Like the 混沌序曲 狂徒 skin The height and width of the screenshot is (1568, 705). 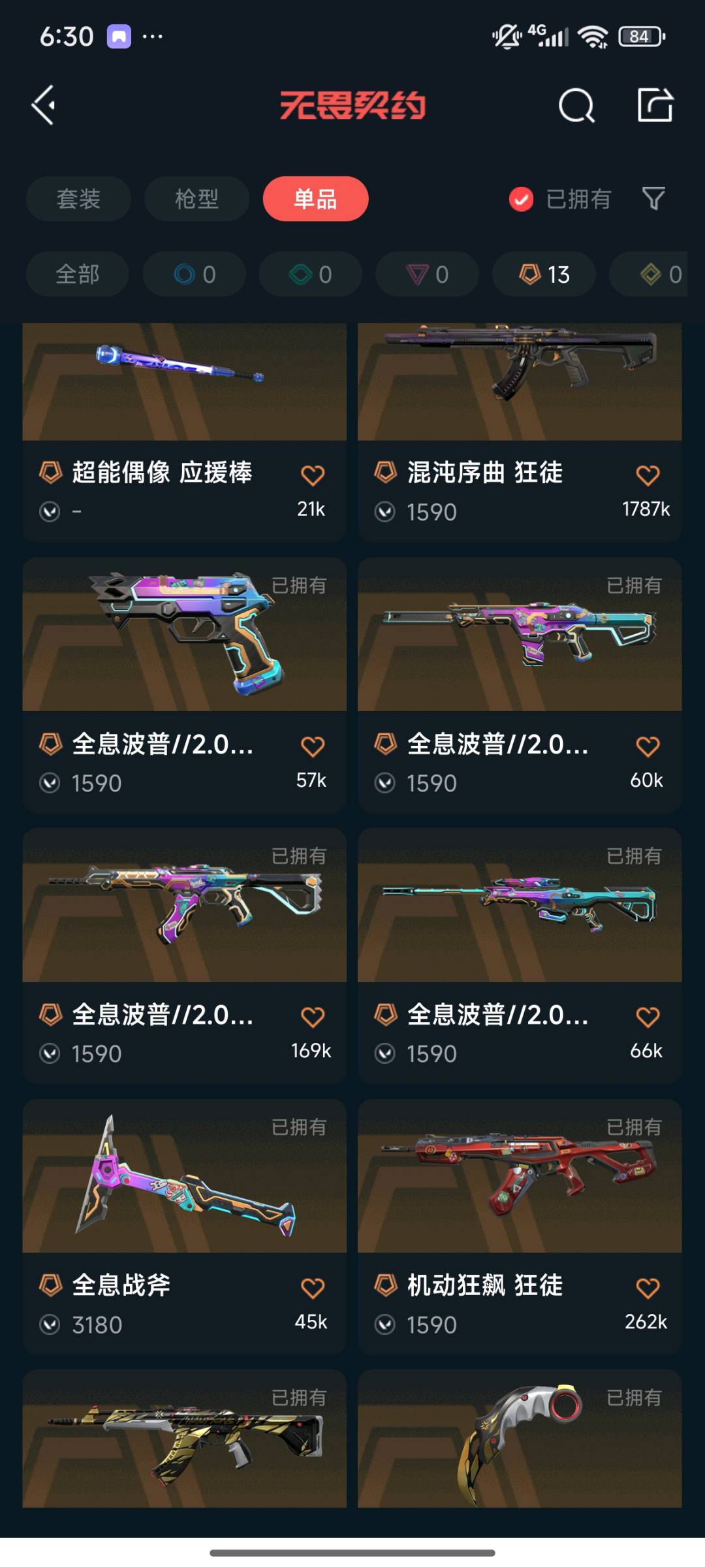648,475
